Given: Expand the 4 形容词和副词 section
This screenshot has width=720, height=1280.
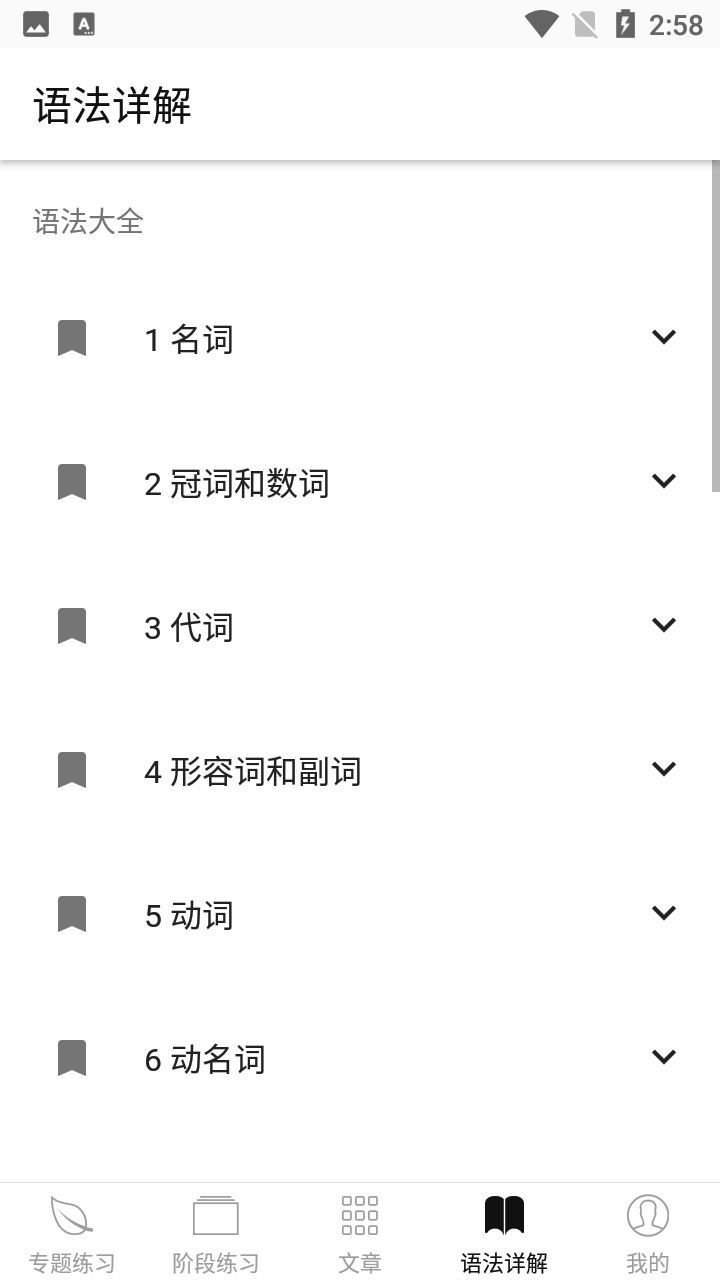Looking at the screenshot, I should click(x=663, y=770).
